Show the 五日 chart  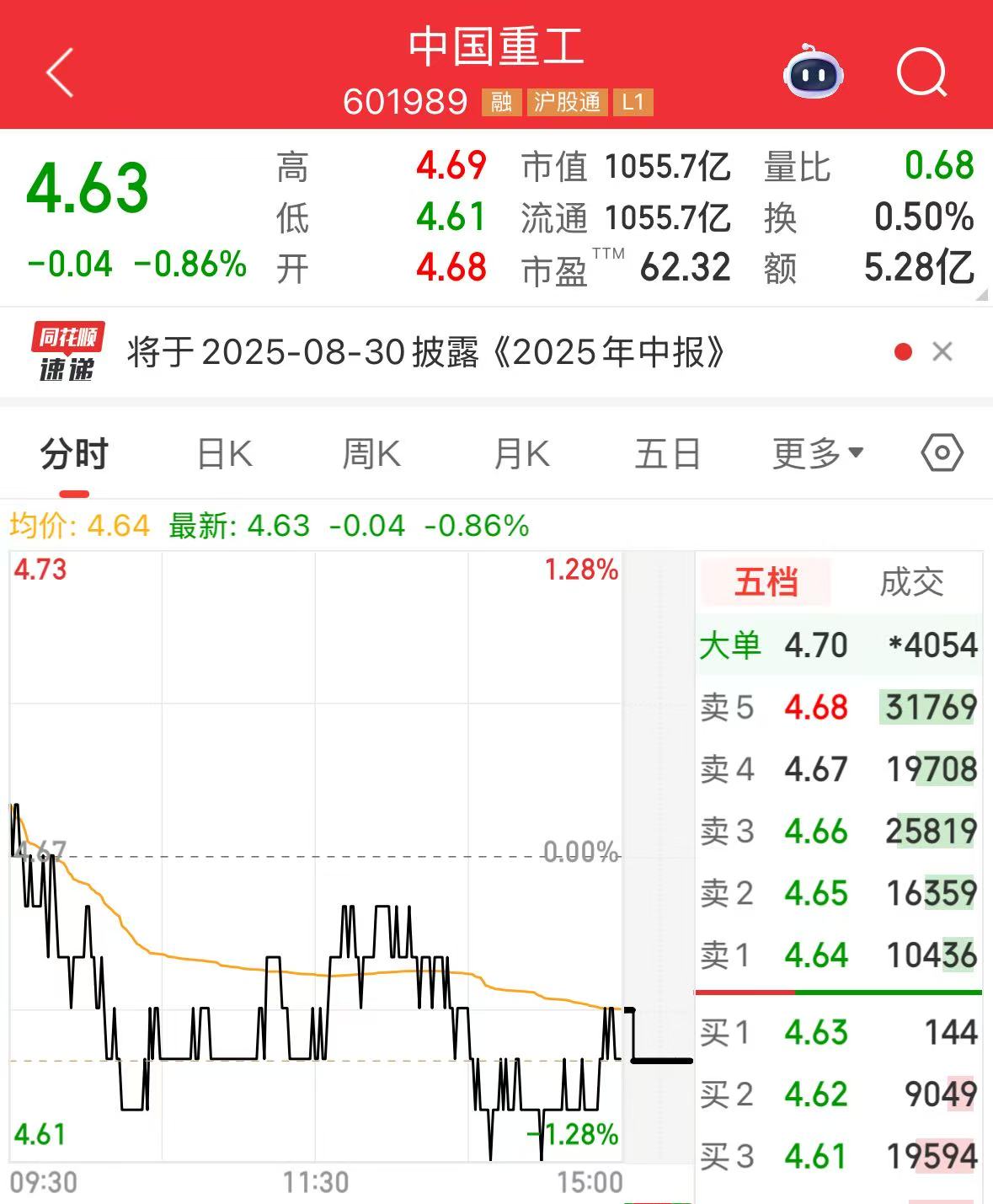668,454
